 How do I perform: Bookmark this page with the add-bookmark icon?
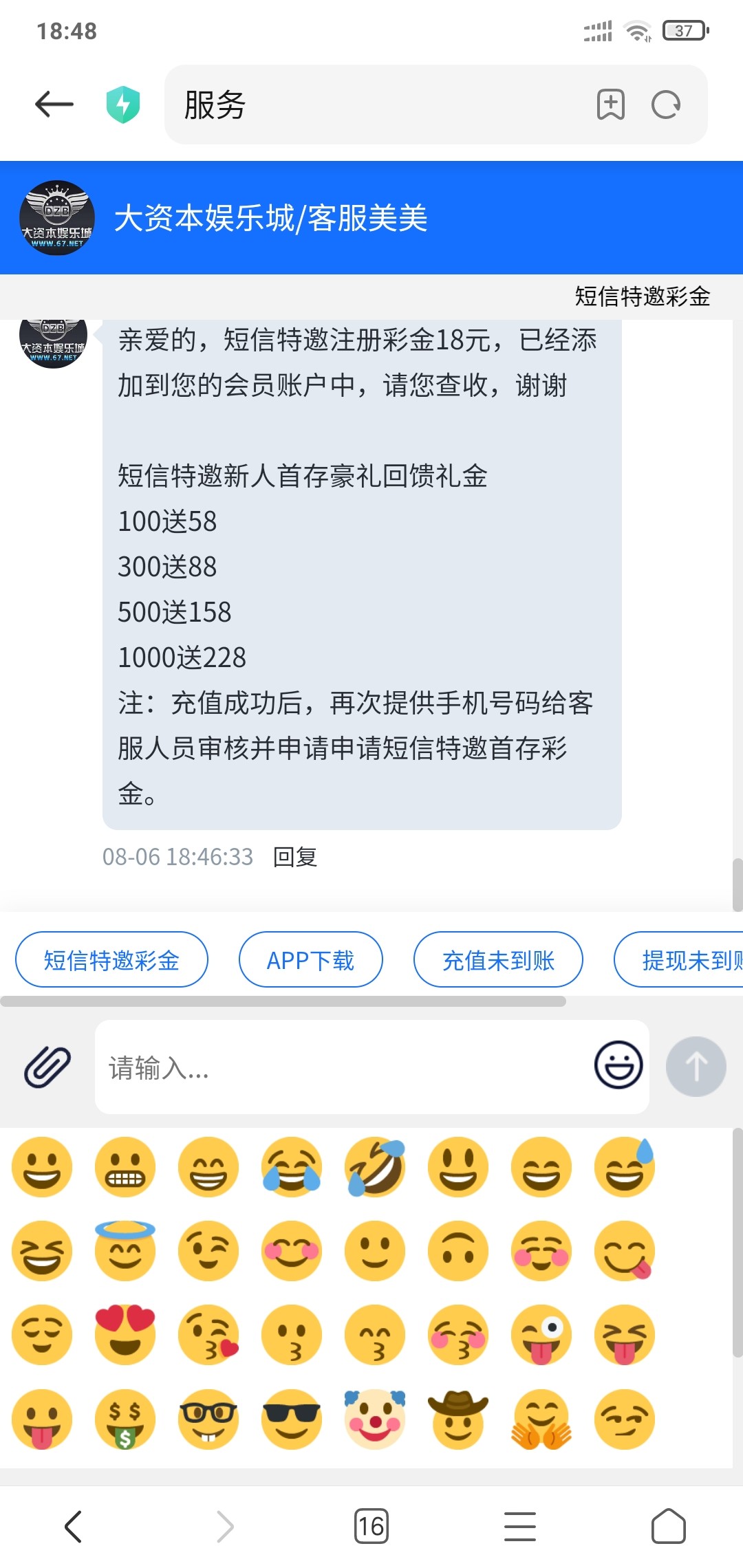(610, 105)
